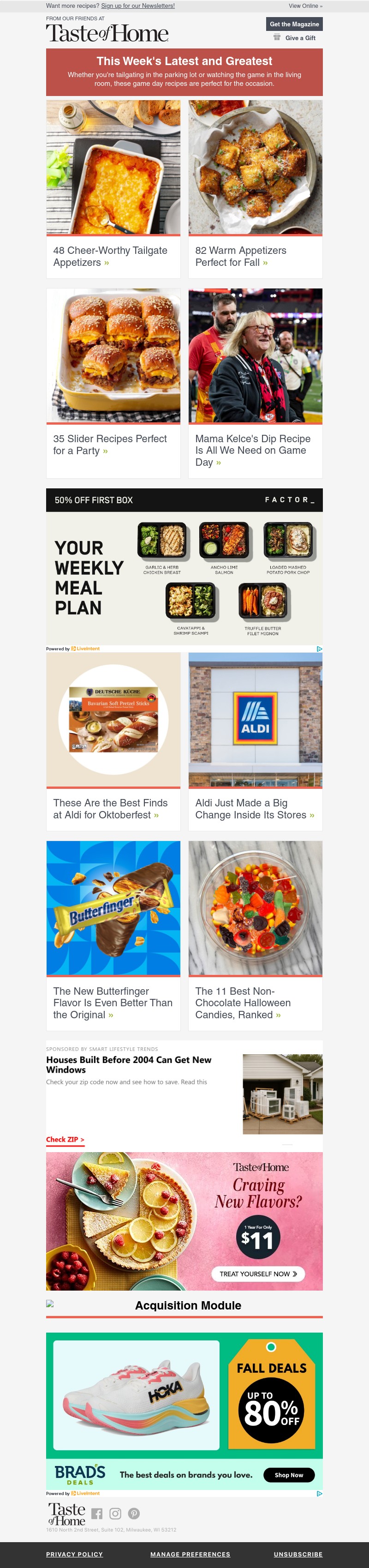Tap Shop Now on Brad's Deals ad

(x=289, y=1475)
